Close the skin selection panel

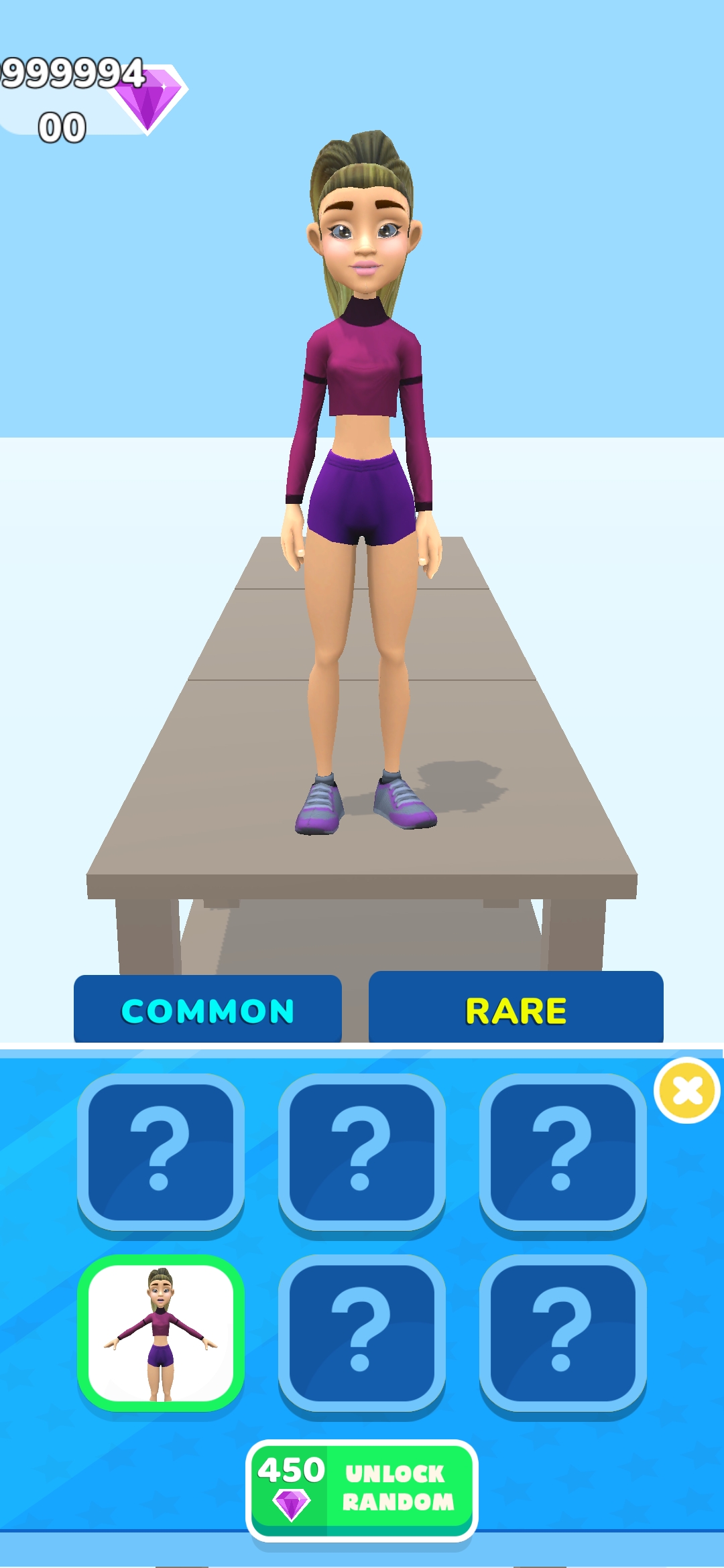[x=687, y=1091]
